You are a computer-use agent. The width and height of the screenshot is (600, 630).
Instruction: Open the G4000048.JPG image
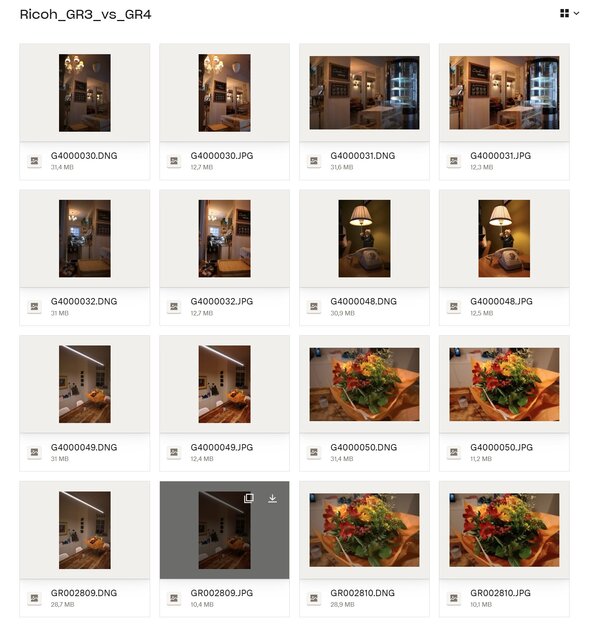point(504,239)
